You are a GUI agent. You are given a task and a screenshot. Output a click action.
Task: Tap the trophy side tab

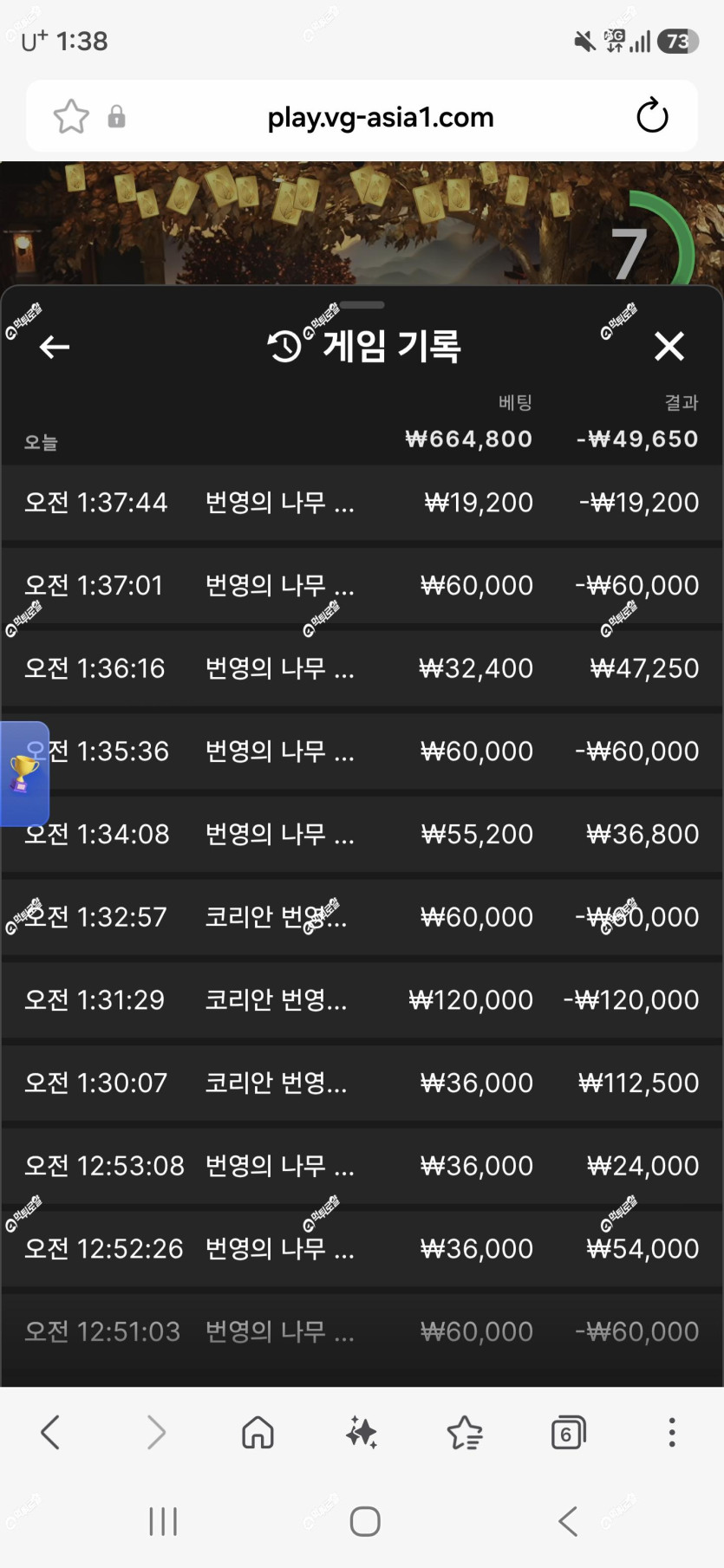[24, 774]
